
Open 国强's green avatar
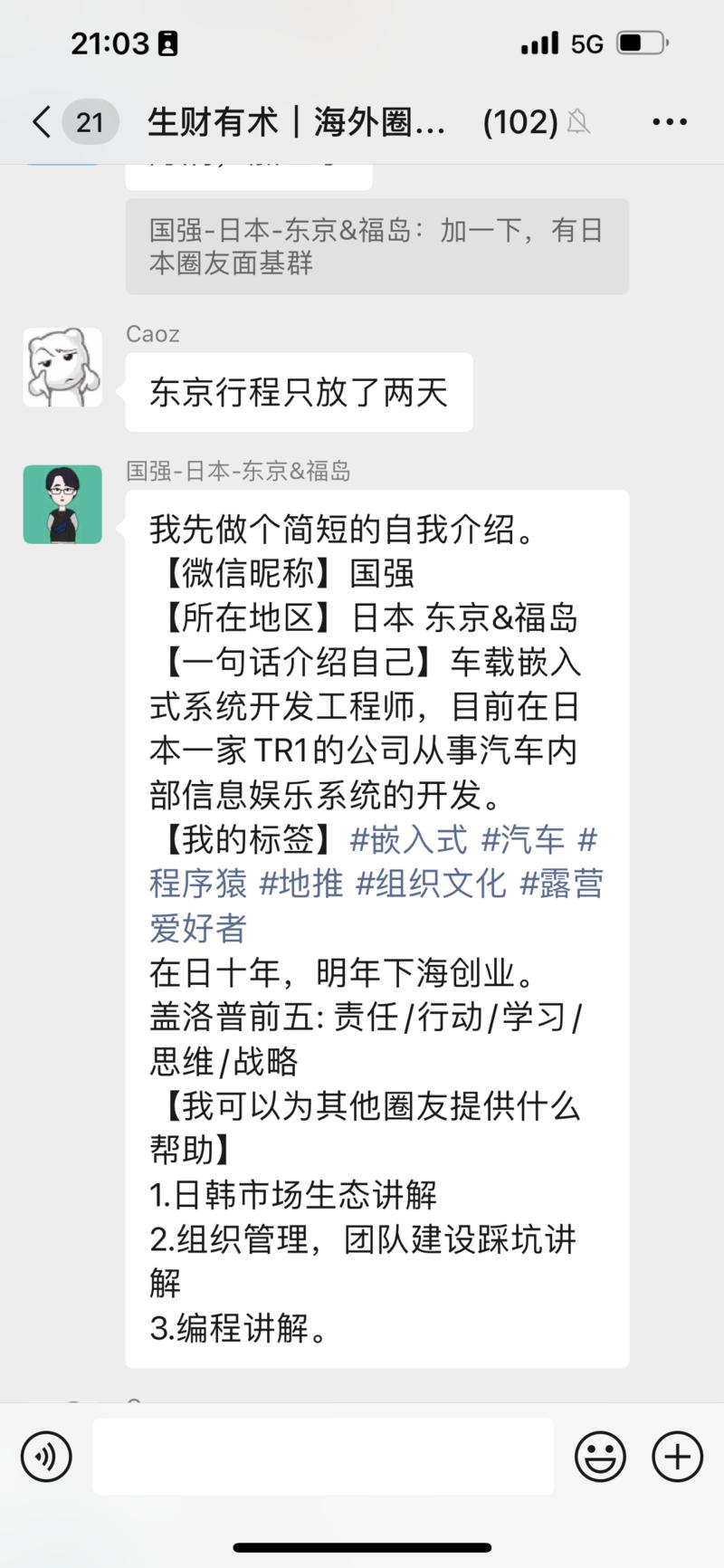coord(62,505)
